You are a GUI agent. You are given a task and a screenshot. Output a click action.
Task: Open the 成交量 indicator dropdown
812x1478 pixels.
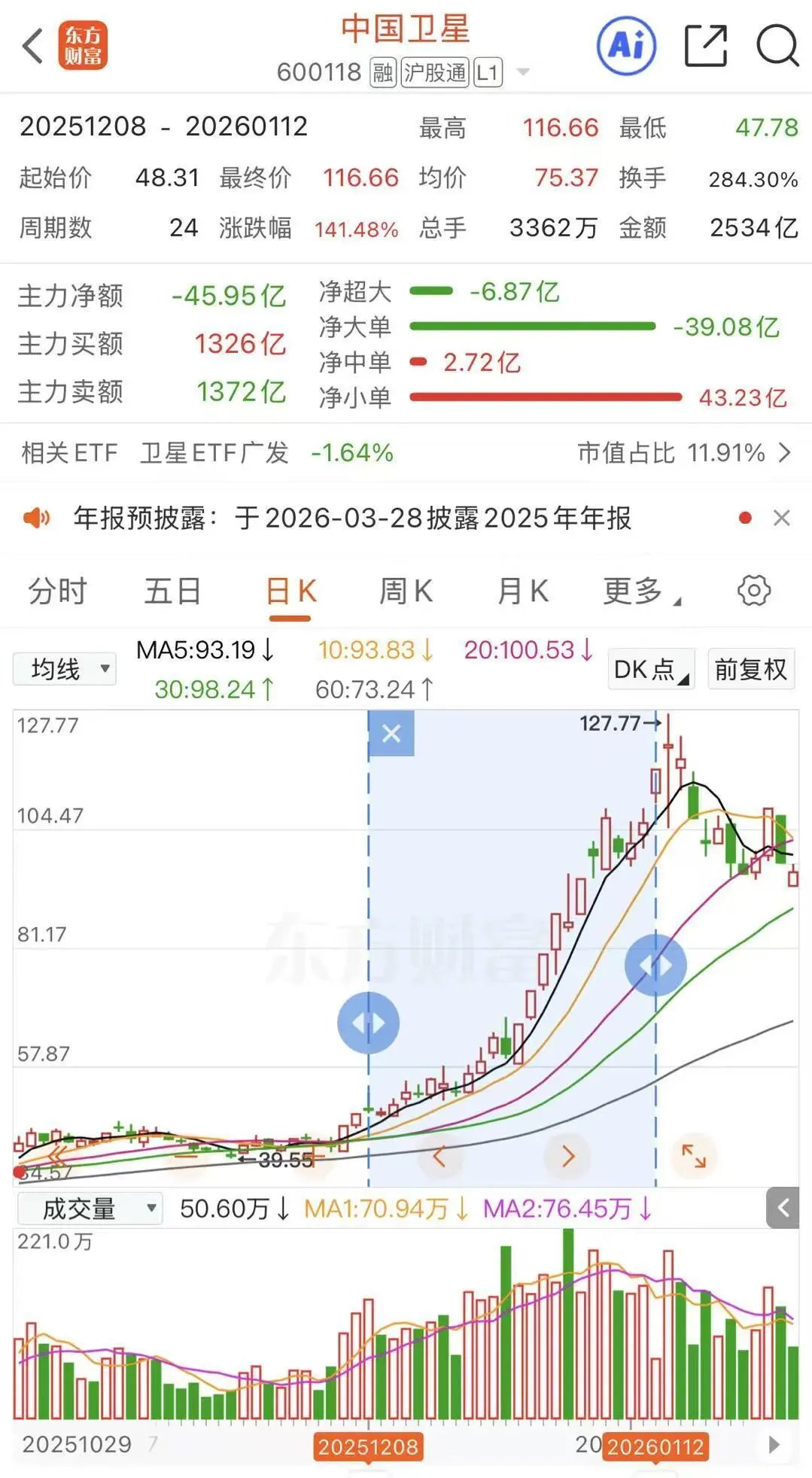point(90,1209)
